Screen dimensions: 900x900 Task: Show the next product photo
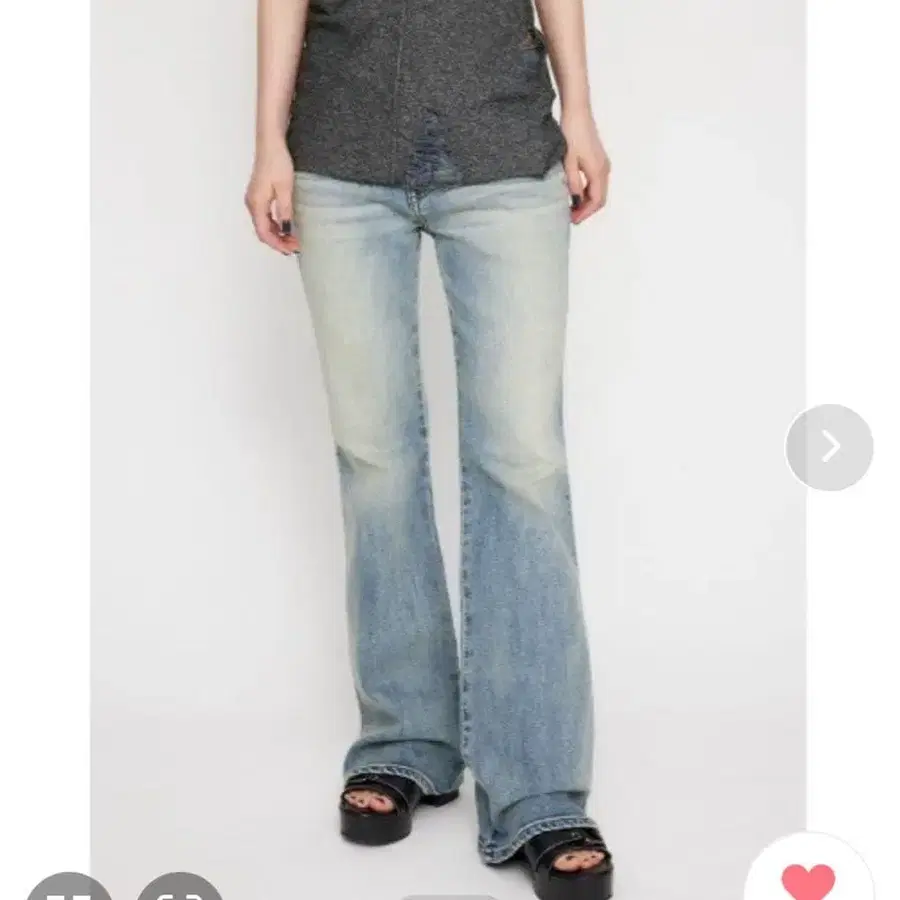click(829, 447)
